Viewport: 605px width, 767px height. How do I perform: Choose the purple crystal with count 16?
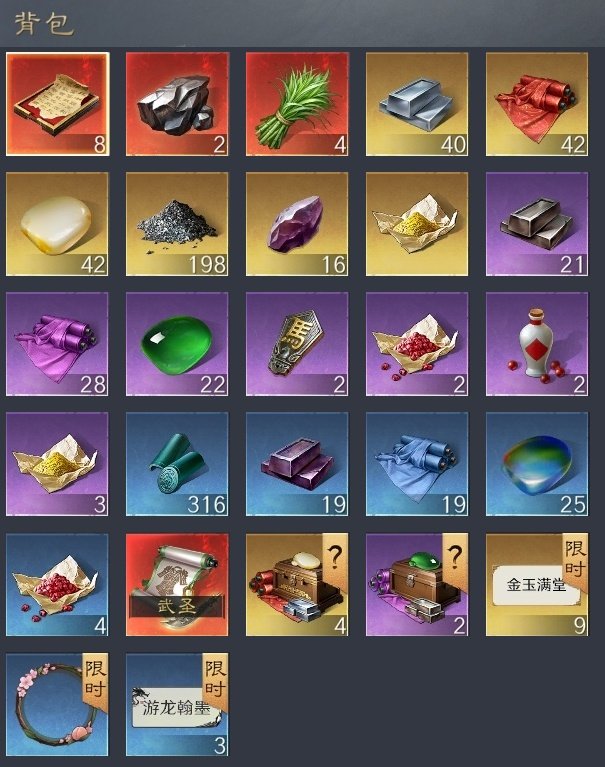tap(297, 224)
